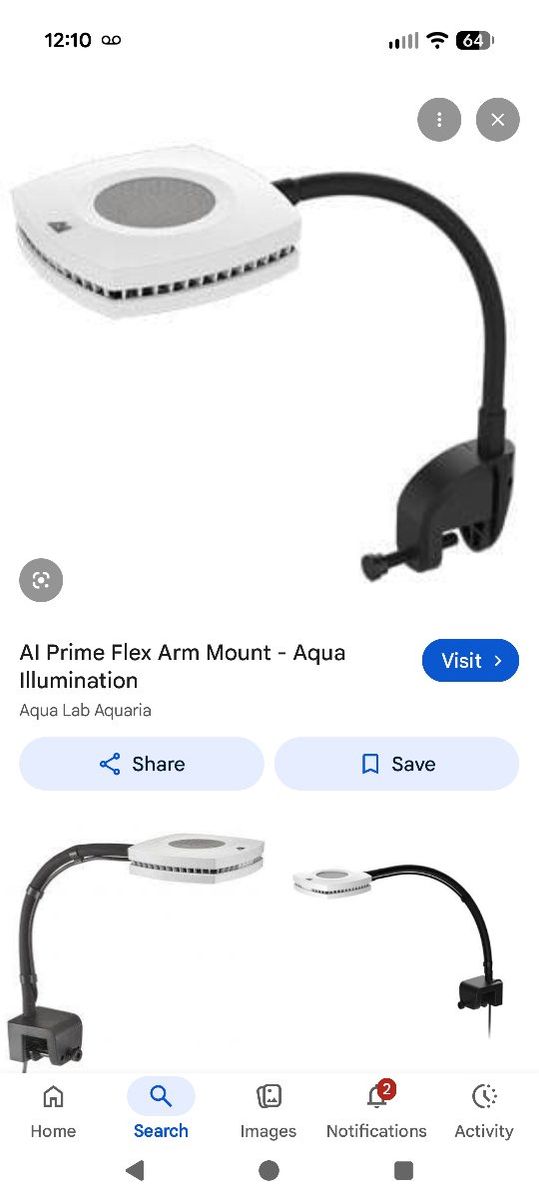
Task: Search this image with Lens
Action: (x=41, y=580)
